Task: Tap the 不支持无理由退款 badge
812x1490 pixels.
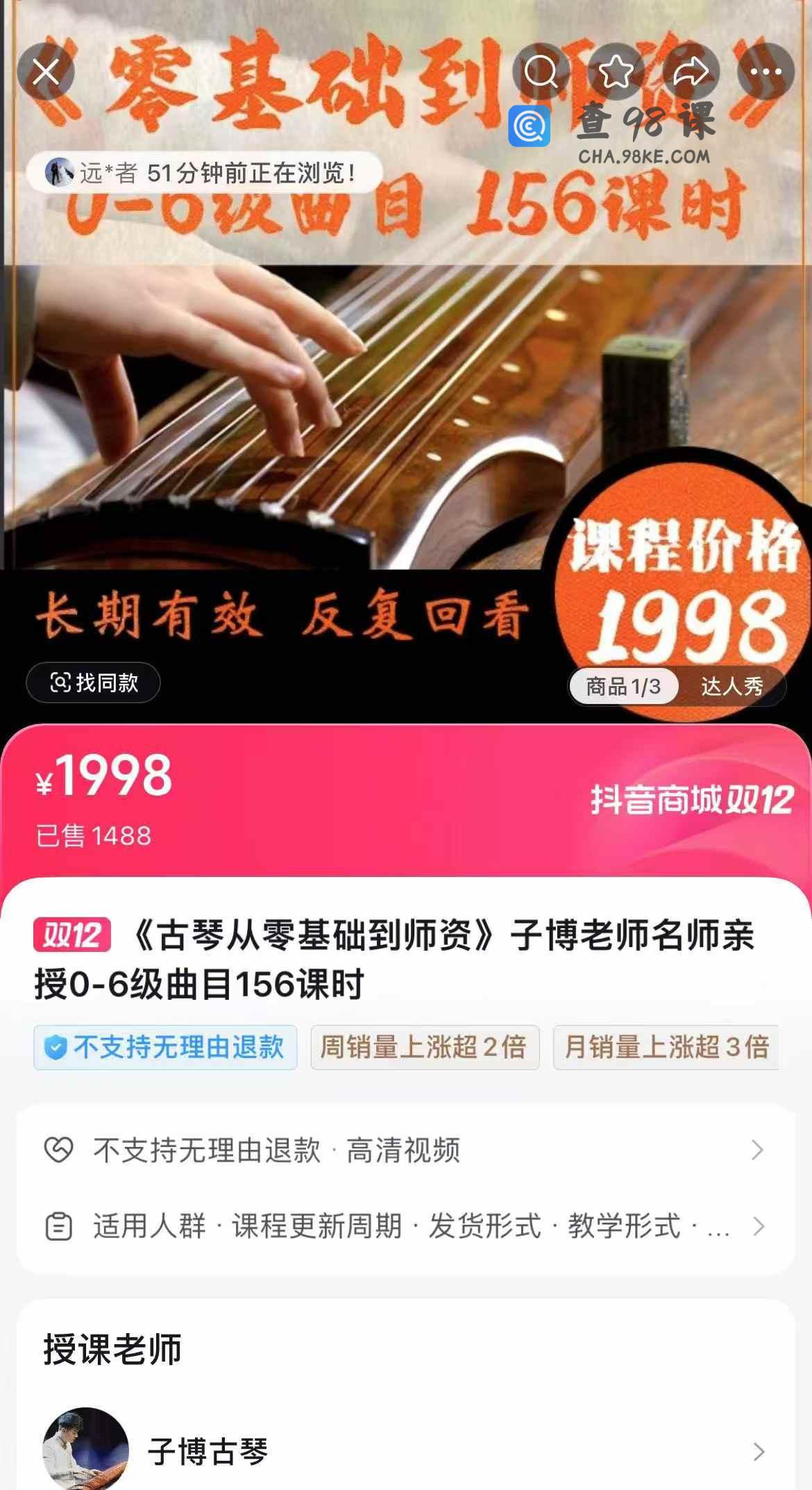Action: point(165,1047)
